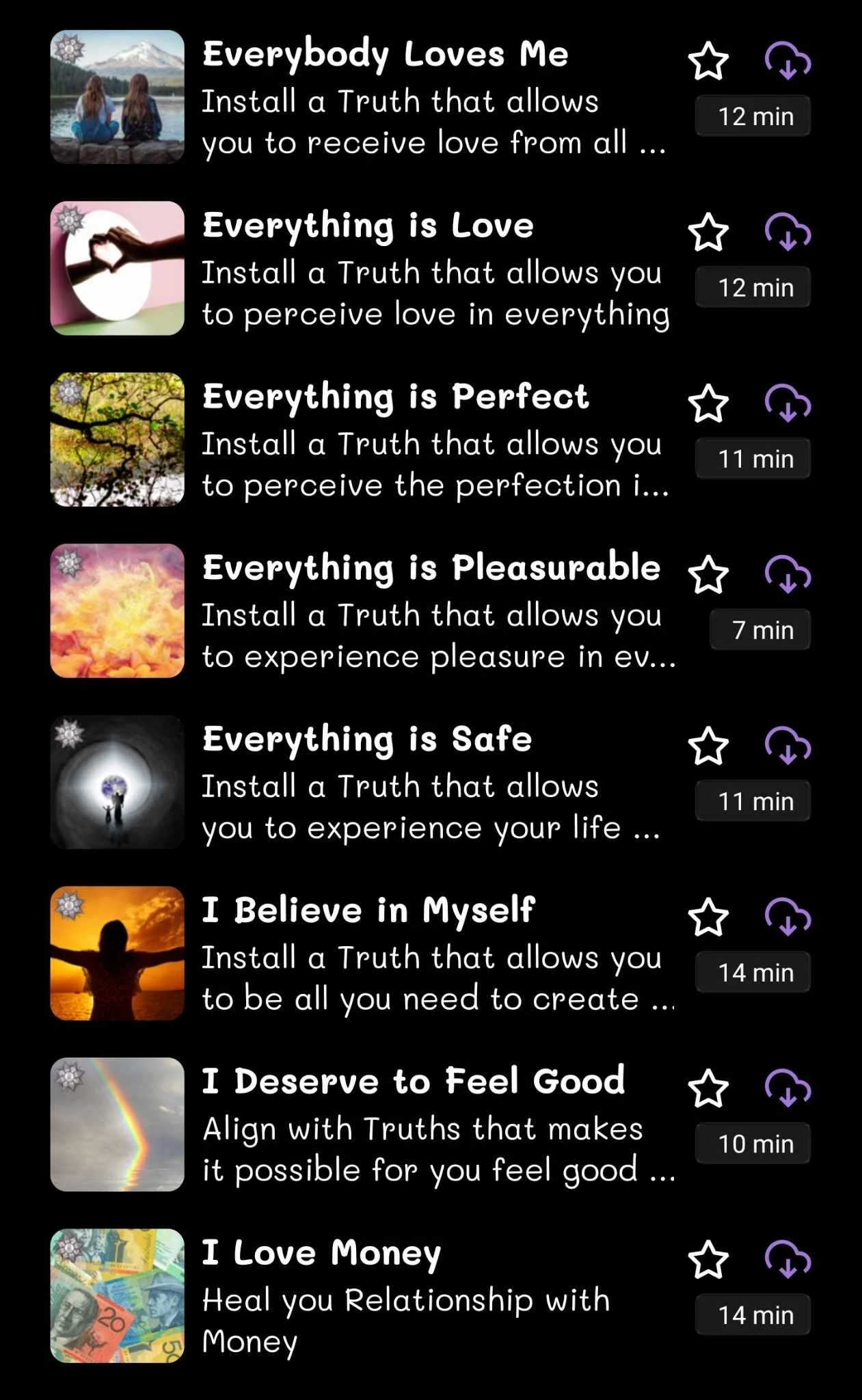Open Everything is Love session
The width and height of the screenshot is (862, 1400).
(x=368, y=226)
